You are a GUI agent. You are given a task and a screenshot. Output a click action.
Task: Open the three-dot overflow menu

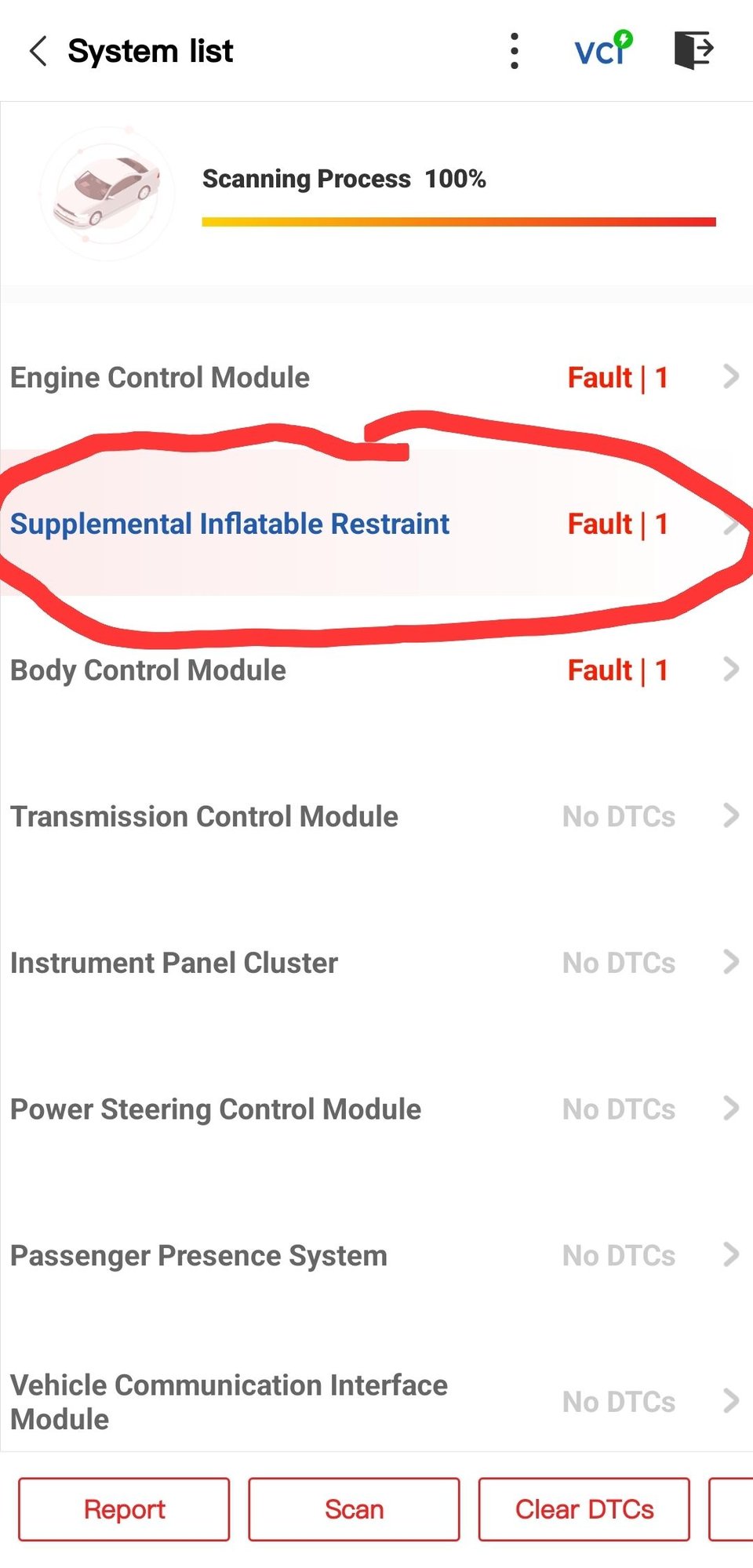point(515,52)
